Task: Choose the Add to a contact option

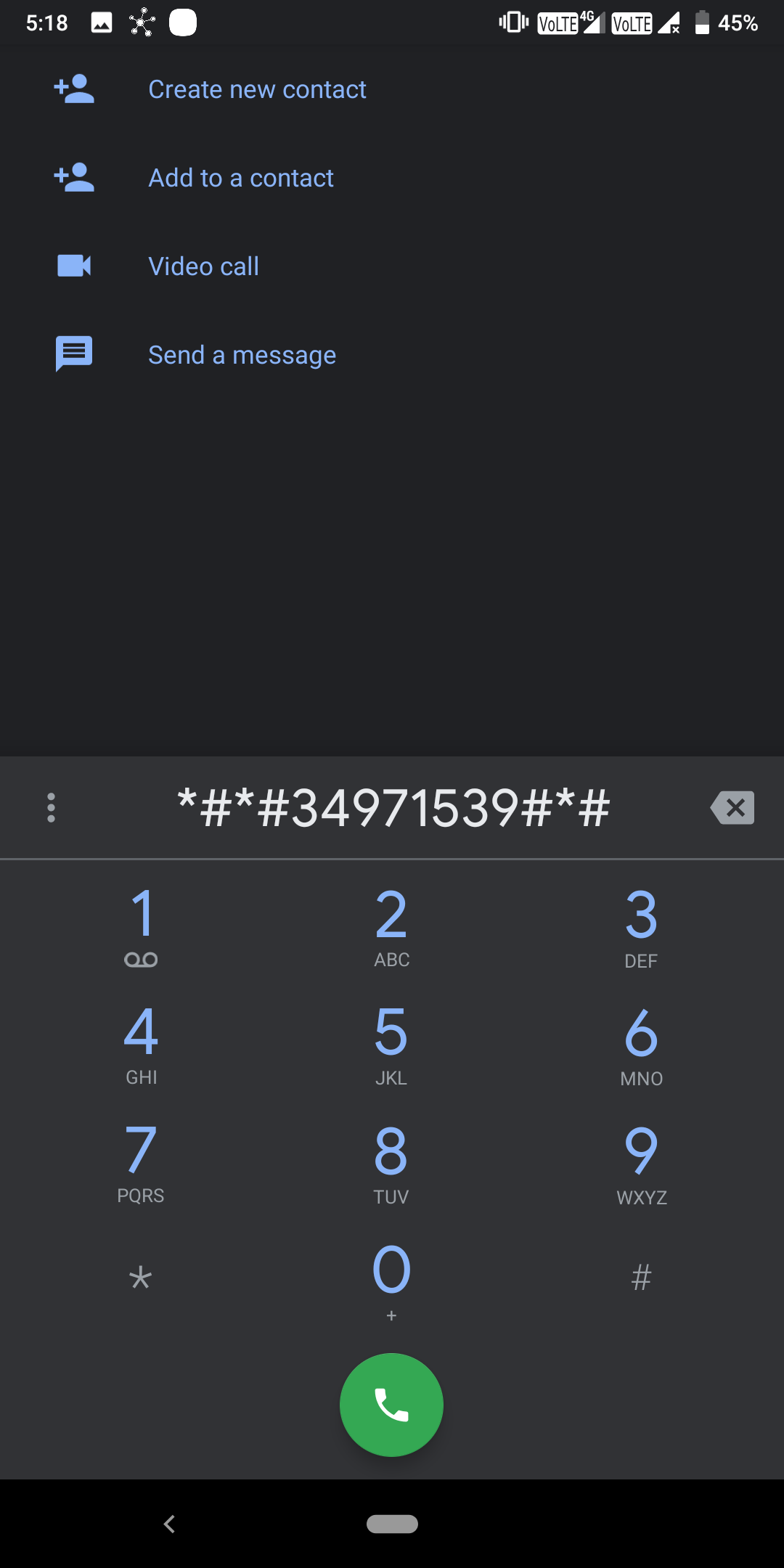Action: pos(240,177)
